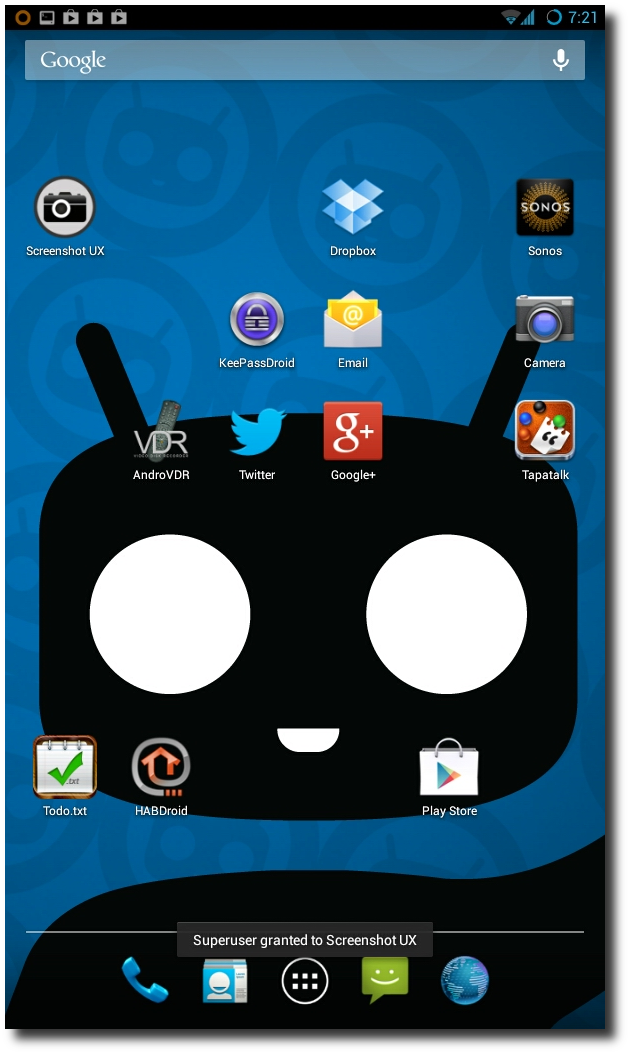
Task: Launch the browser globe in the dock
Action: pyautogui.click(x=465, y=981)
